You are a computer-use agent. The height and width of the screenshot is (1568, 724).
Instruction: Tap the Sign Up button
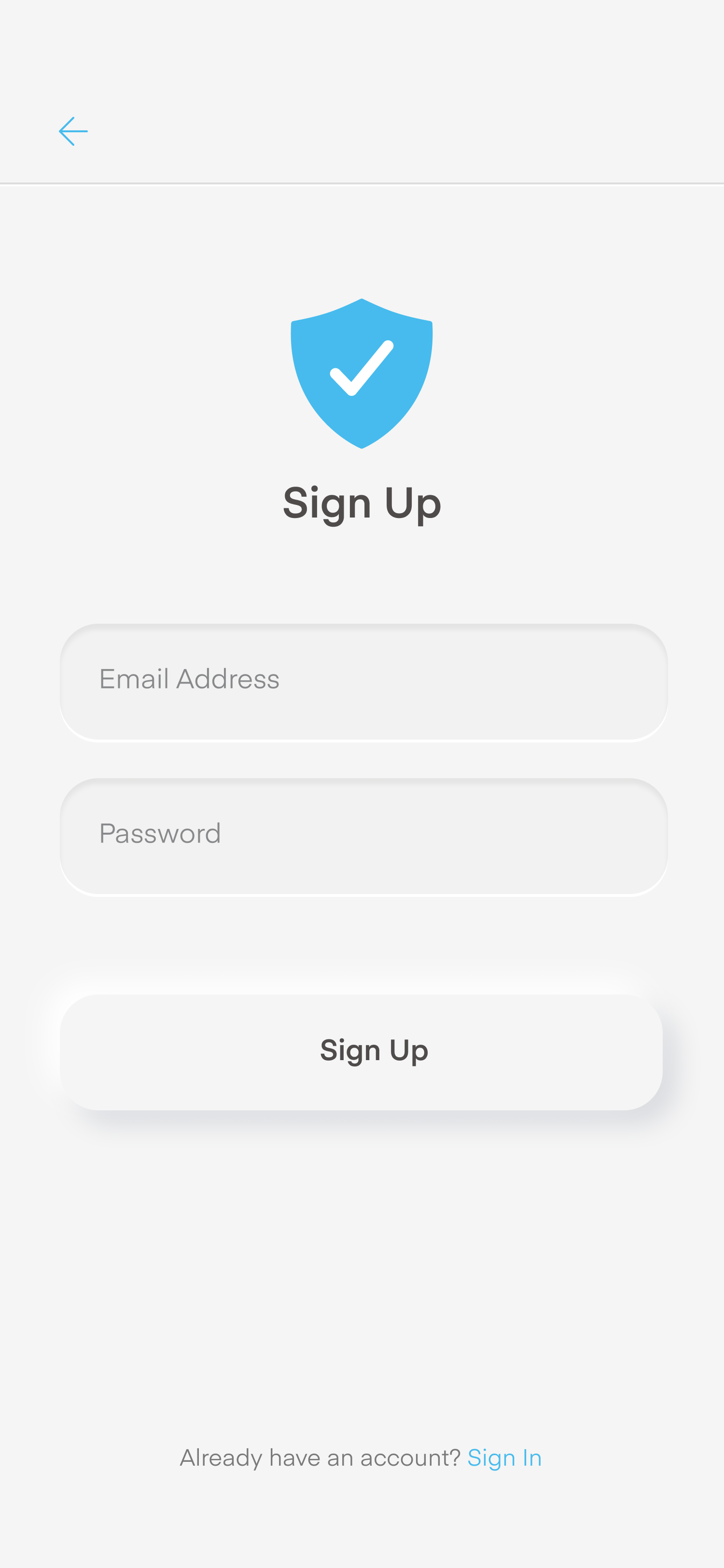[362, 1051]
